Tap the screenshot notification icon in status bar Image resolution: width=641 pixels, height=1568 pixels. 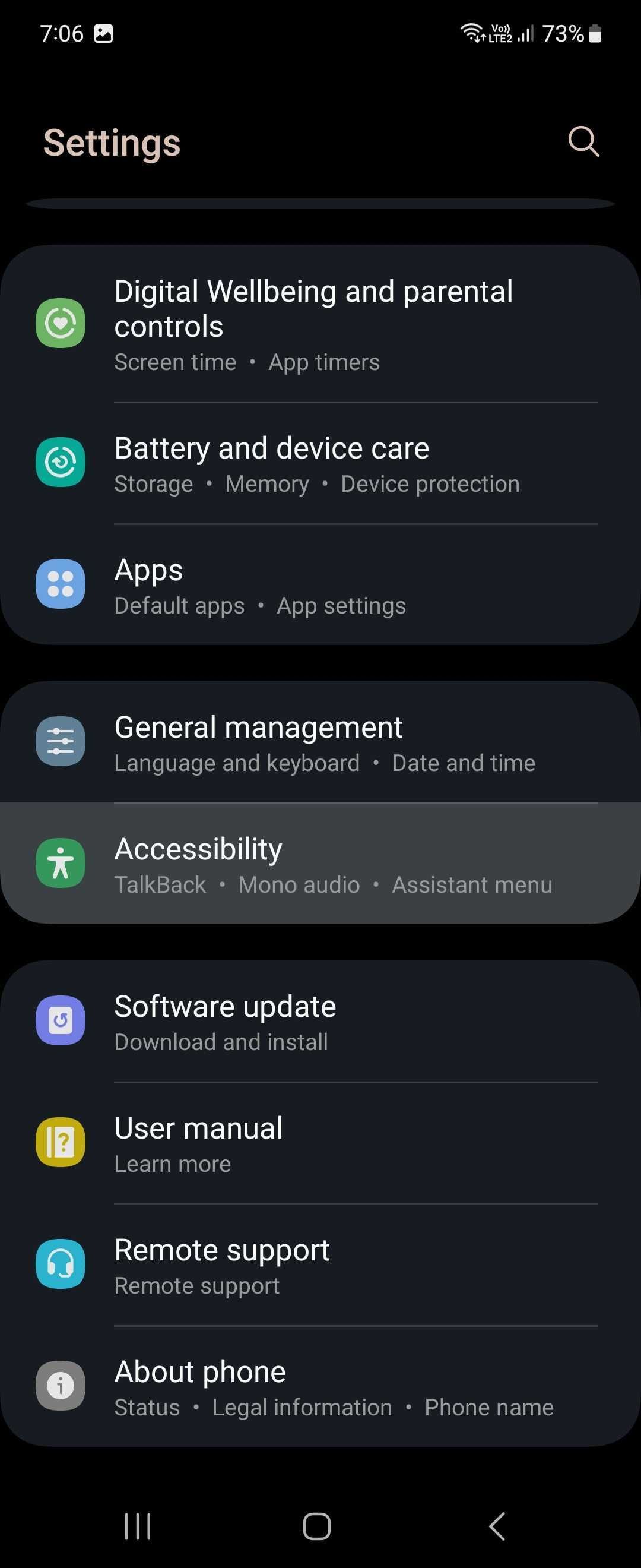103,34
